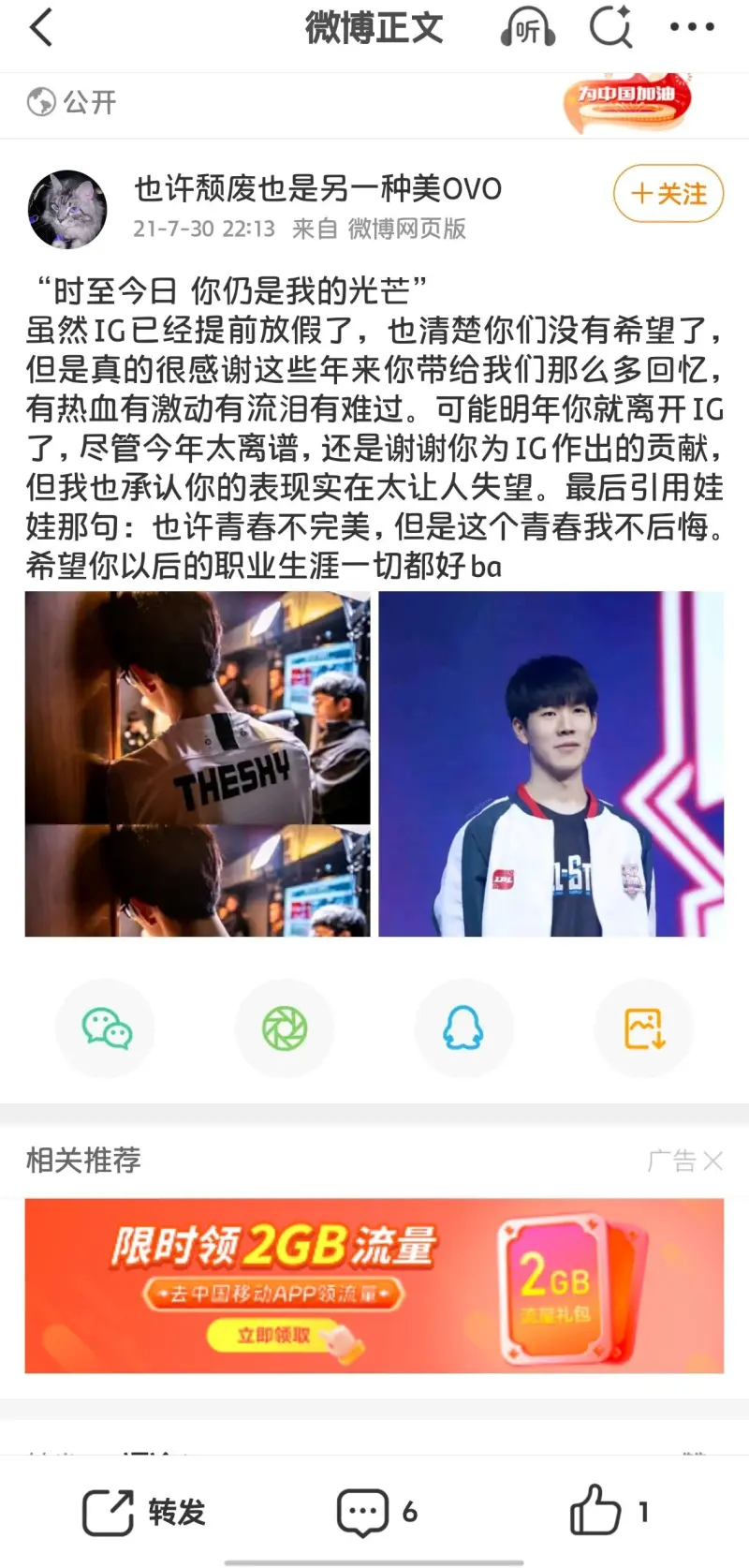Viewport: 749px width, 1568px height.
Task: Open the cat avatar of the post author
Action: pyautogui.click(x=67, y=209)
